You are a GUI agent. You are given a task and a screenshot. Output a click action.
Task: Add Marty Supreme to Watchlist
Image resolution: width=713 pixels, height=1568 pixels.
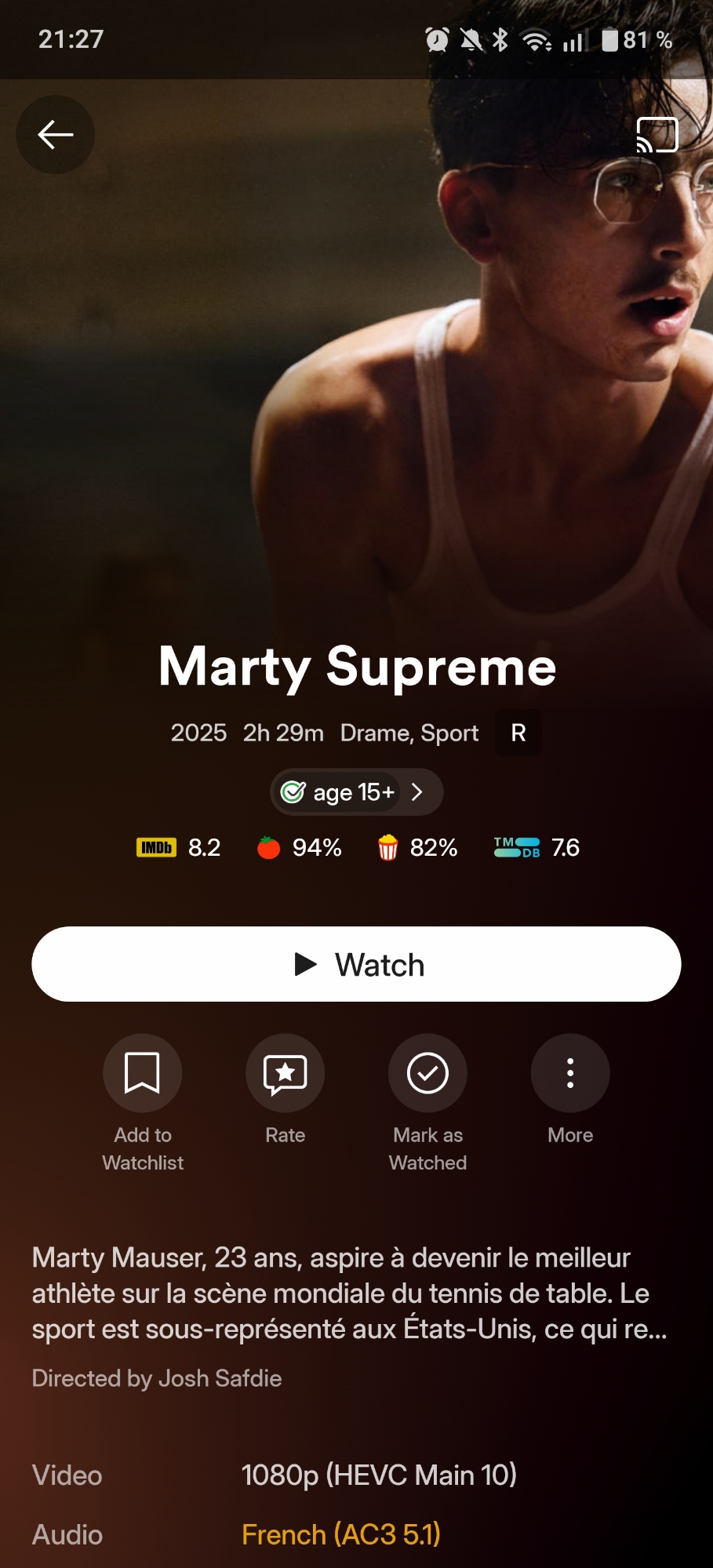[x=142, y=1073]
